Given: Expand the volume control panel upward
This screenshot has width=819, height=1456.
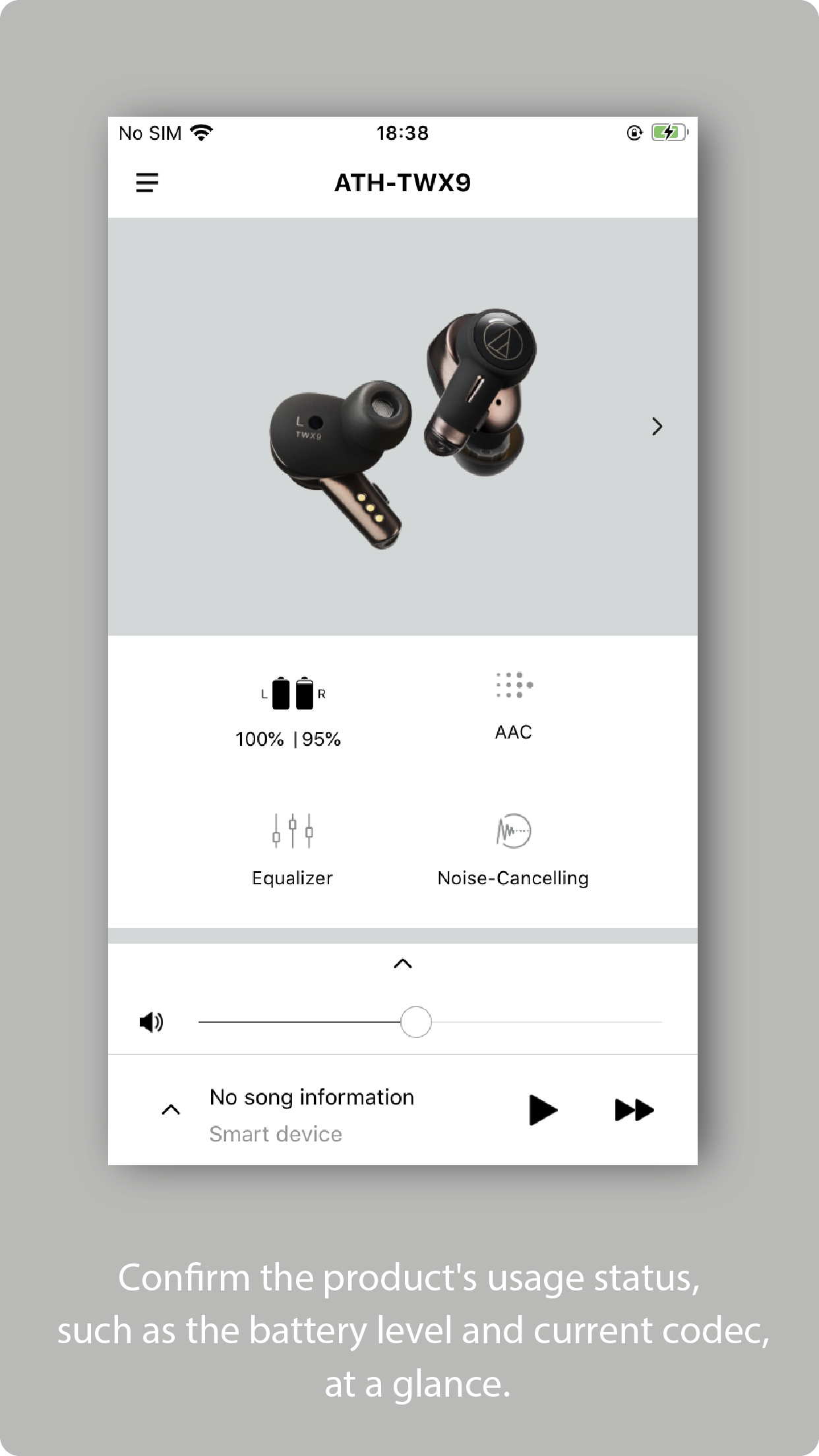Looking at the screenshot, I should point(402,963).
